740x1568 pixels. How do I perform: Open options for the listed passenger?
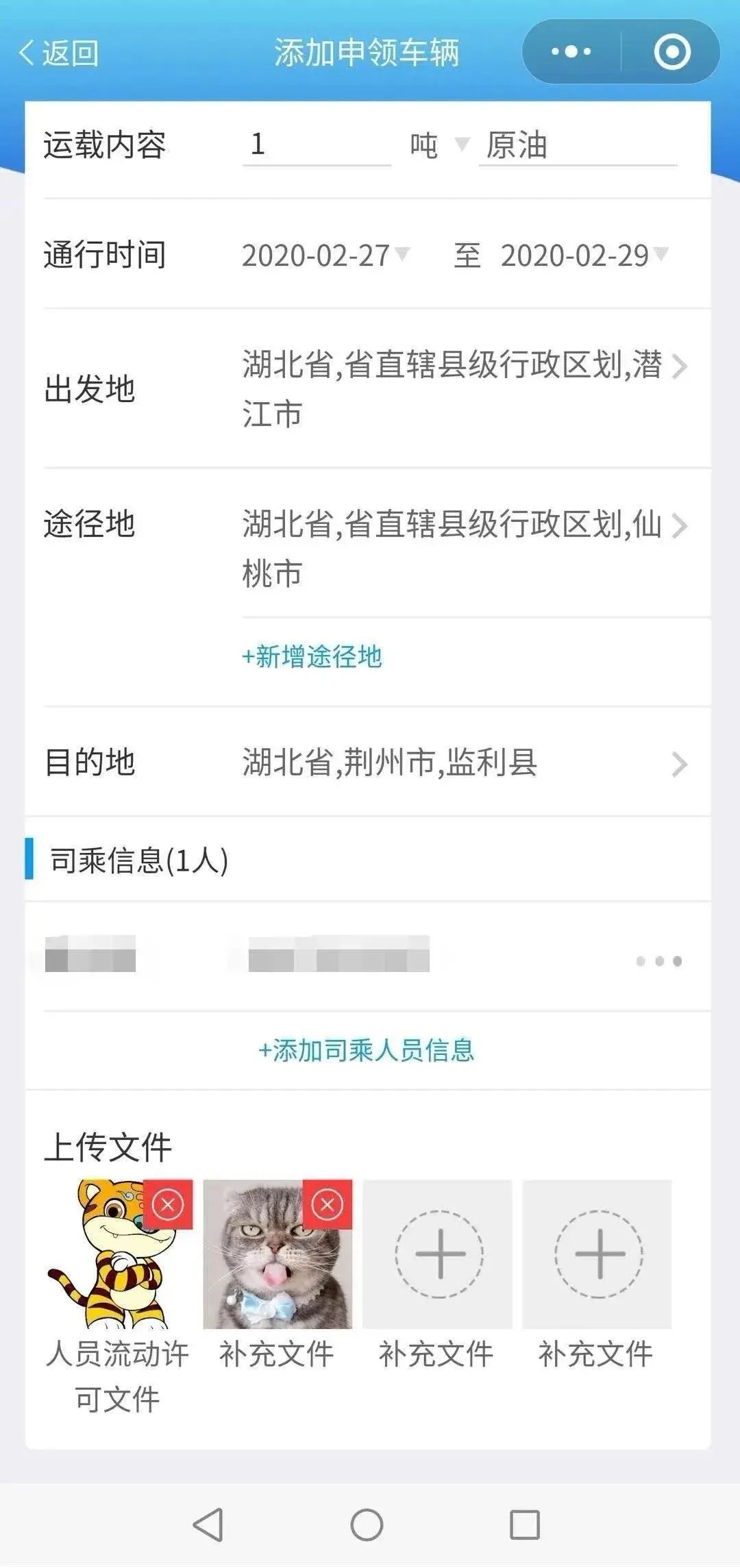[658, 961]
